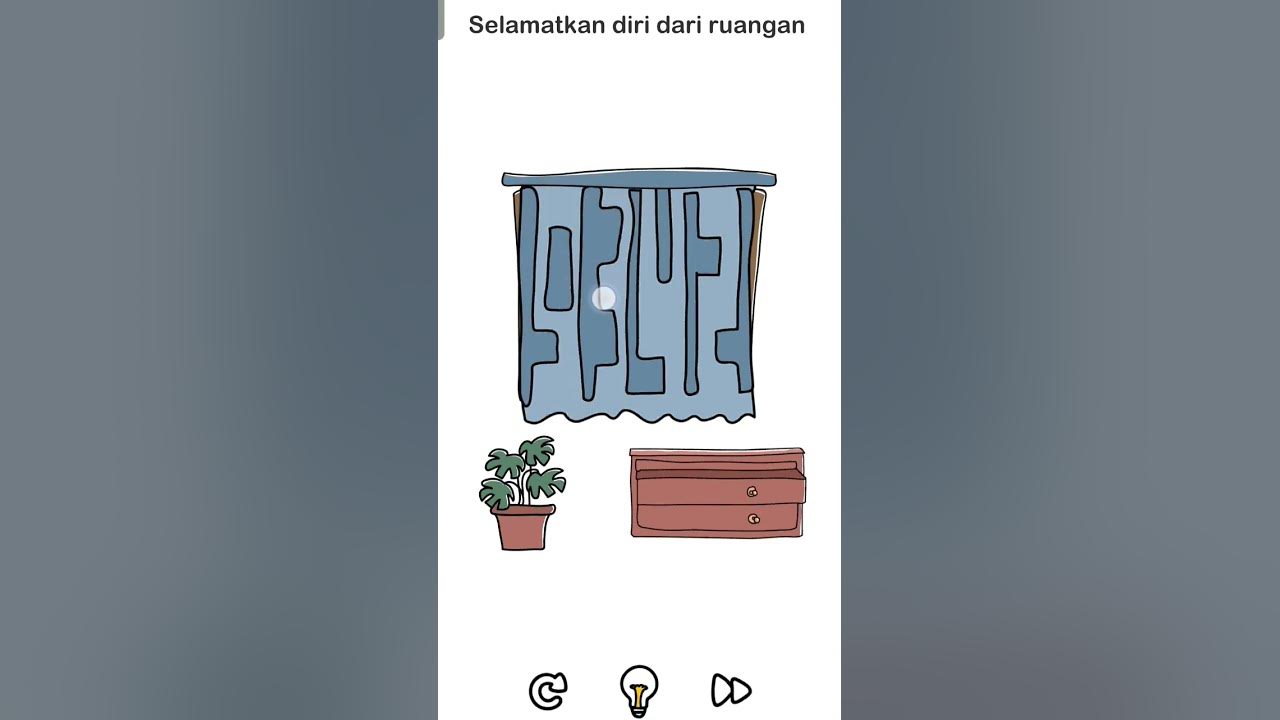Viewport: 1280px width, 720px height.
Task: Open the lightbulb hint
Action: click(x=639, y=690)
